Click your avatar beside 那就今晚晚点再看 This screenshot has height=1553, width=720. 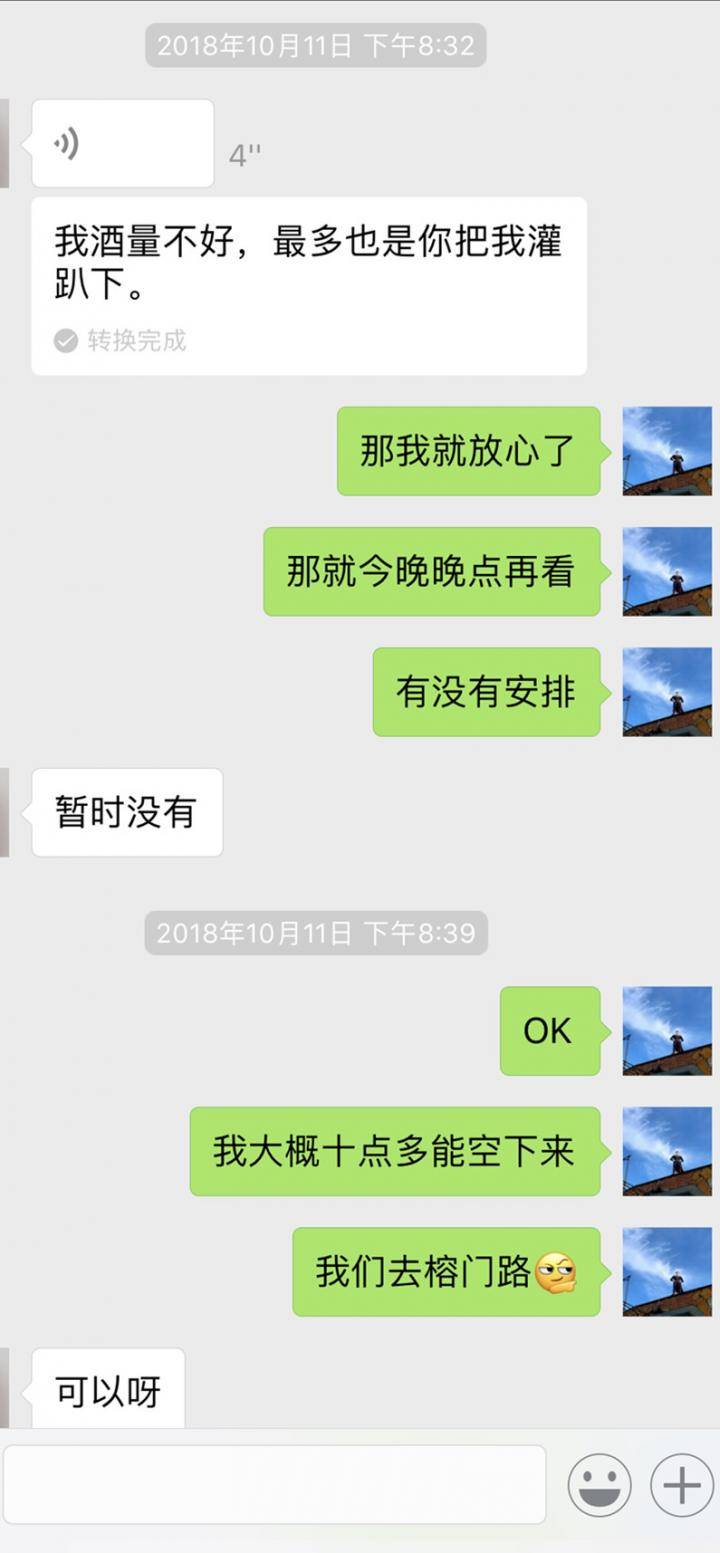(x=667, y=572)
